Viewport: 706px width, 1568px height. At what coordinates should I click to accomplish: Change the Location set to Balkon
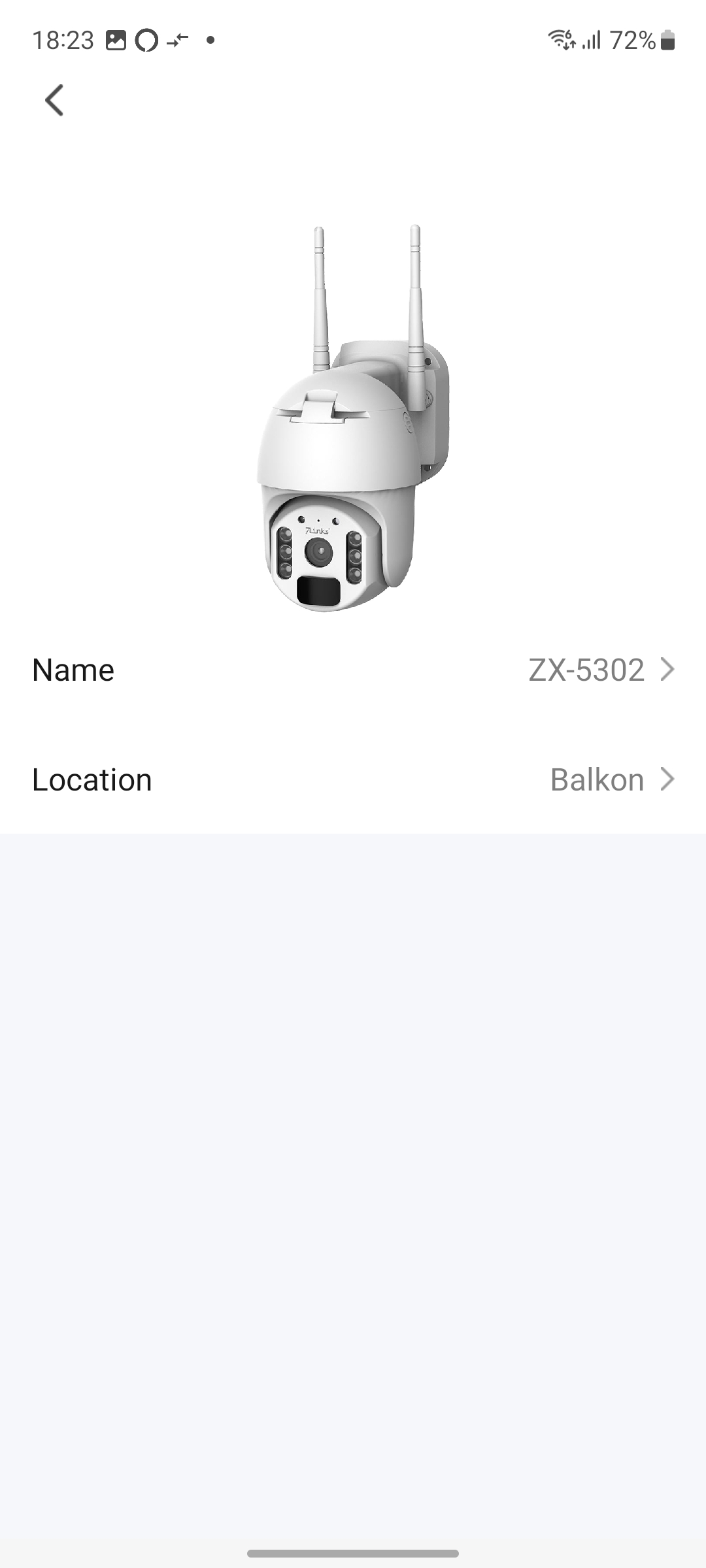(353, 779)
